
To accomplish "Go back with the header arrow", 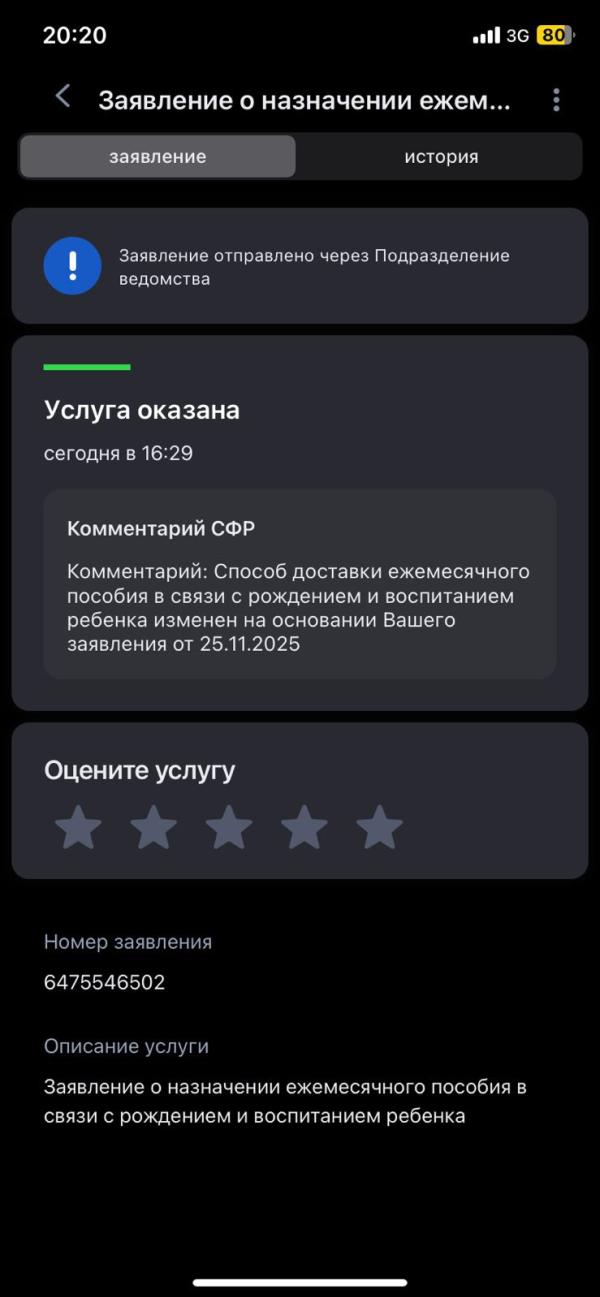I will 63,97.
